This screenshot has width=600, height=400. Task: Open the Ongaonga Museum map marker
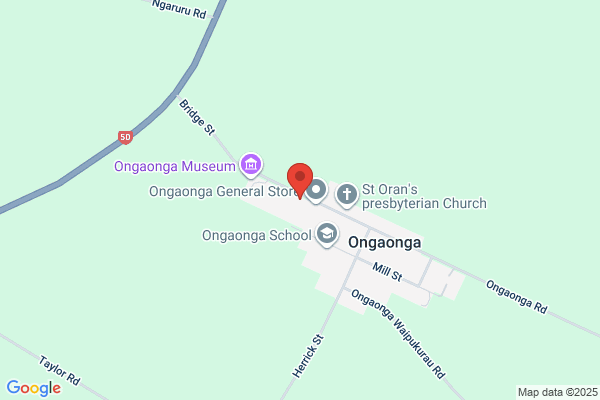pos(251,165)
